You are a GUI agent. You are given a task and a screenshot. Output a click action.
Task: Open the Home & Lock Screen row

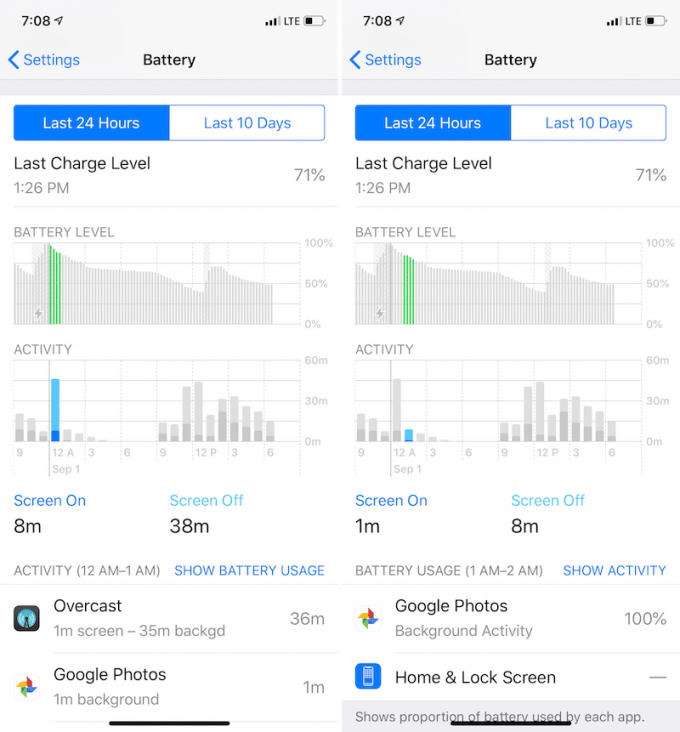510,677
